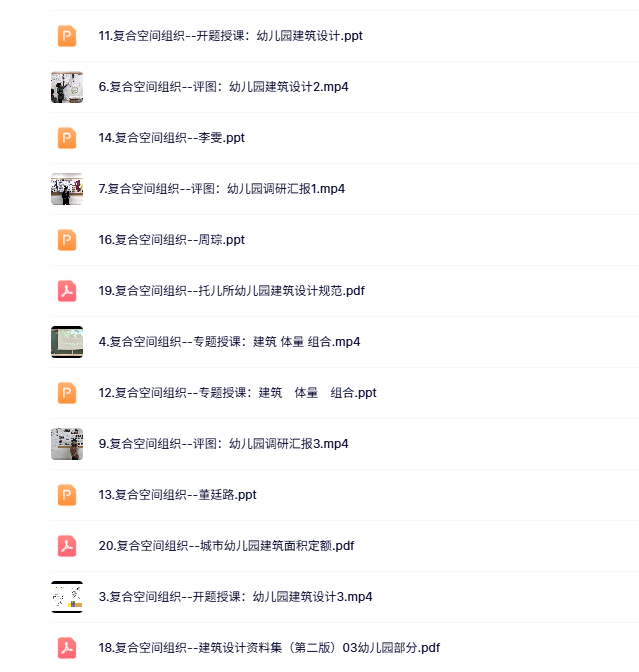Screen dimensions: 639x672
Task: Open PDF 19 托儿所幼儿园建筑设计规范
Action: (x=231, y=291)
